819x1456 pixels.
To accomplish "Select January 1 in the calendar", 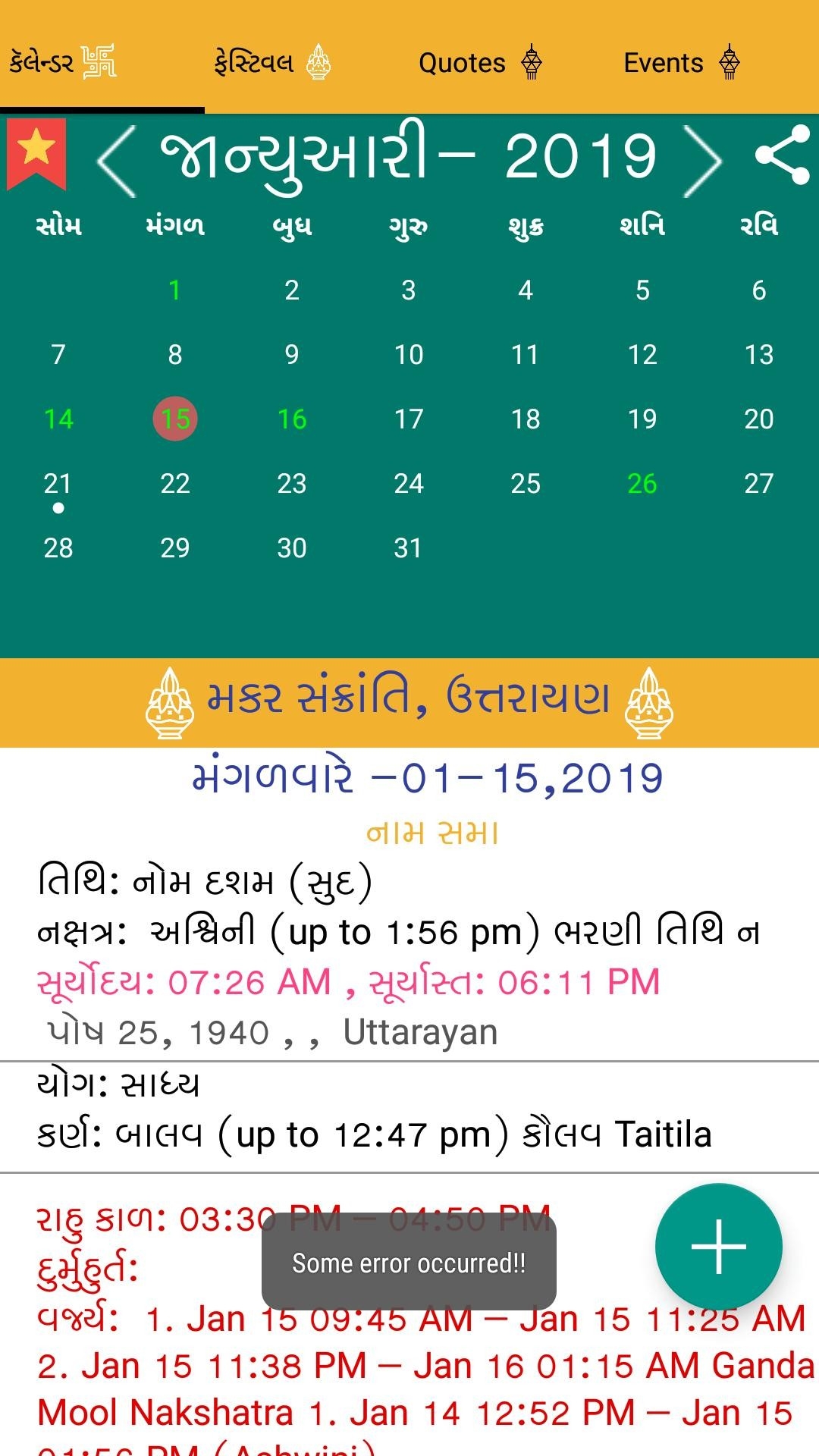I will pyautogui.click(x=175, y=290).
